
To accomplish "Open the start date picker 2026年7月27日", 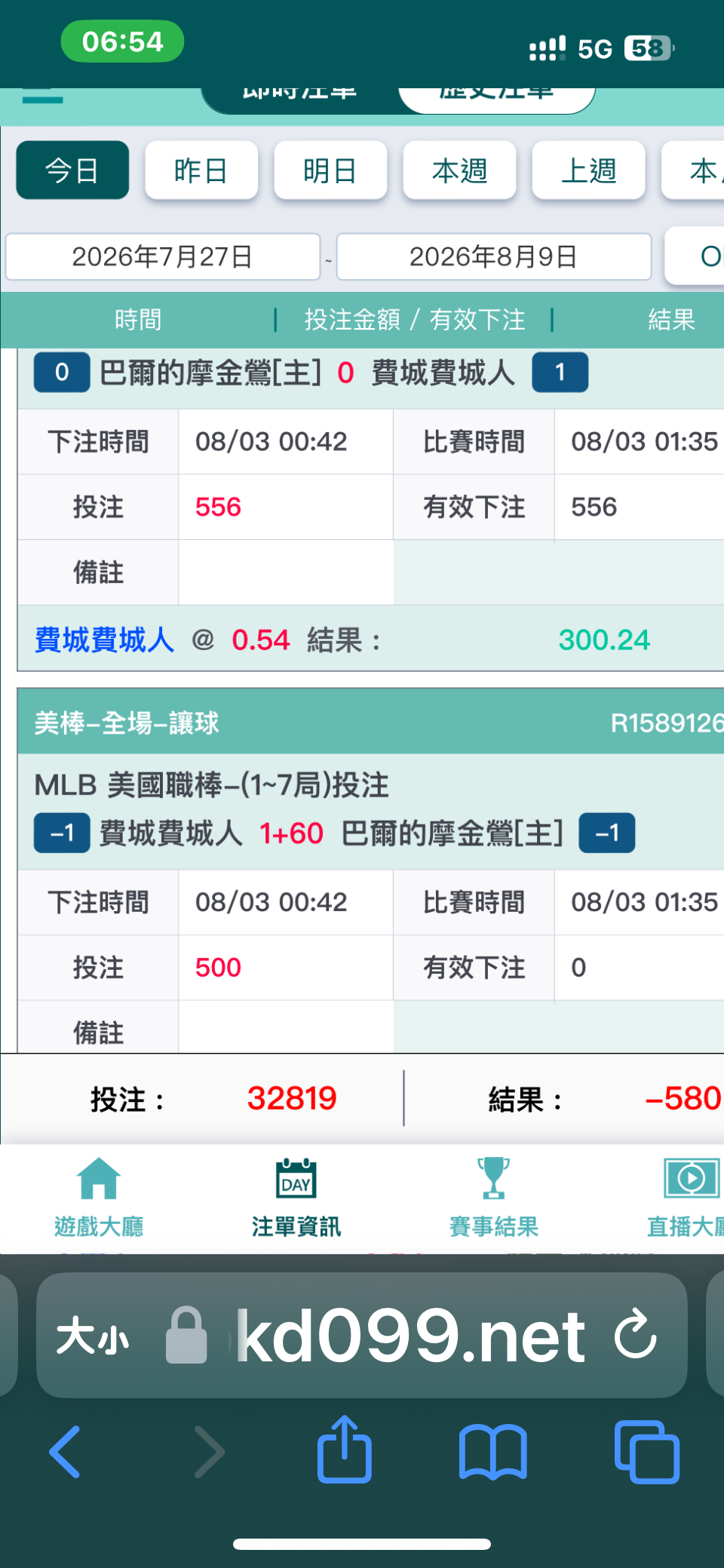I will pos(163,257).
